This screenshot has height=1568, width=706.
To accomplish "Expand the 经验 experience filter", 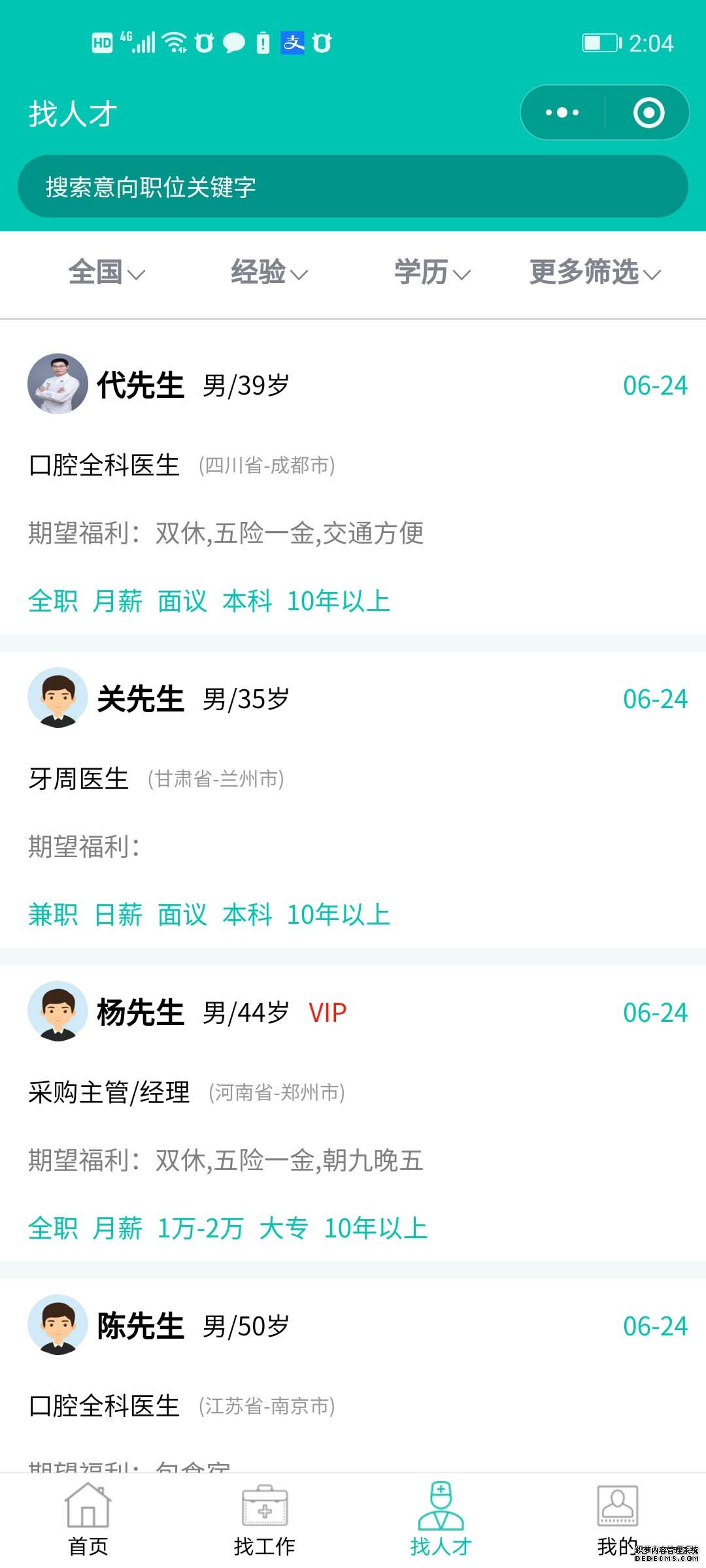I will pos(269,272).
